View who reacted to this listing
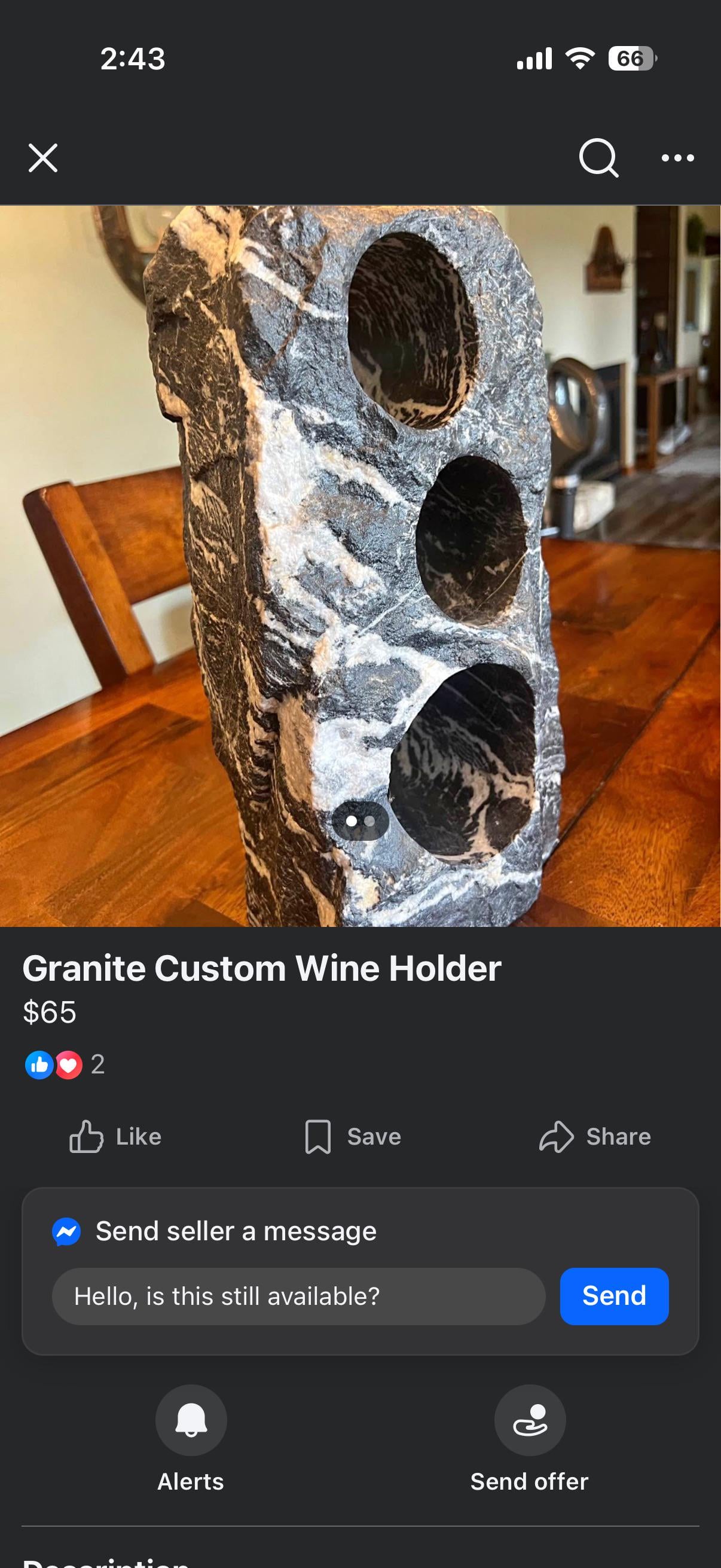721x1568 pixels. pyautogui.click(x=65, y=1064)
